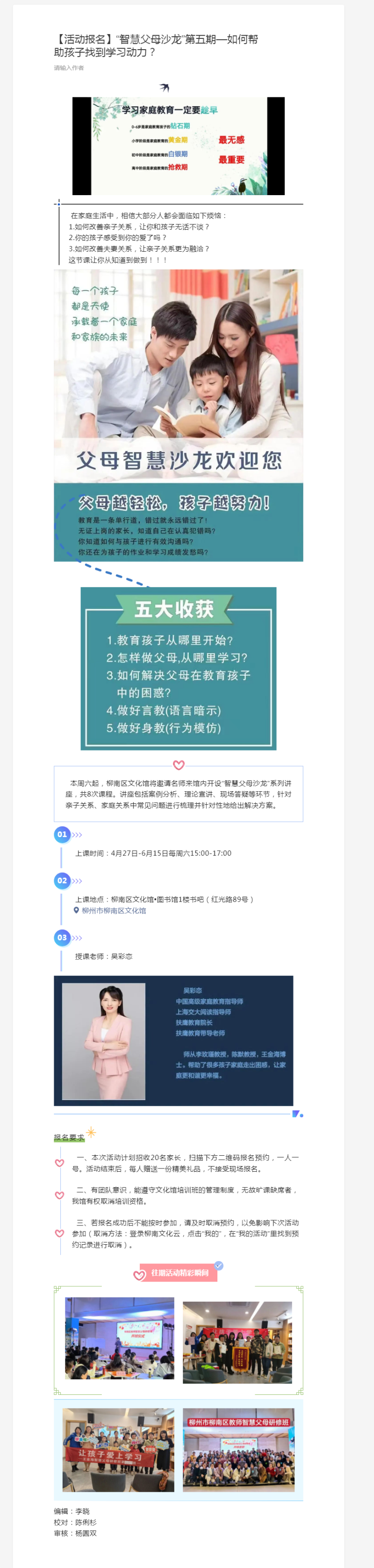The width and height of the screenshot is (374, 1568).
Task: Tap the 请输入作者 author field
Action: pyautogui.click(x=69, y=67)
